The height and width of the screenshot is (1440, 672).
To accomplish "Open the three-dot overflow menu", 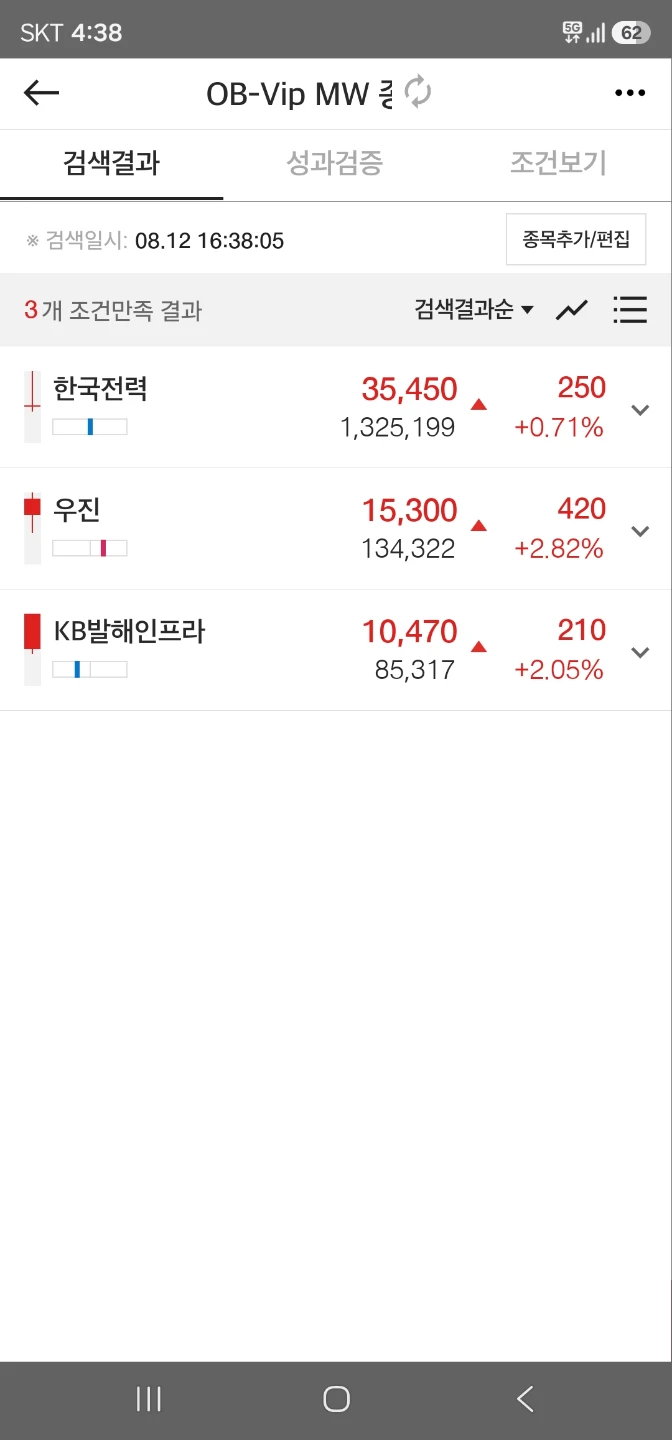I will (x=630, y=93).
